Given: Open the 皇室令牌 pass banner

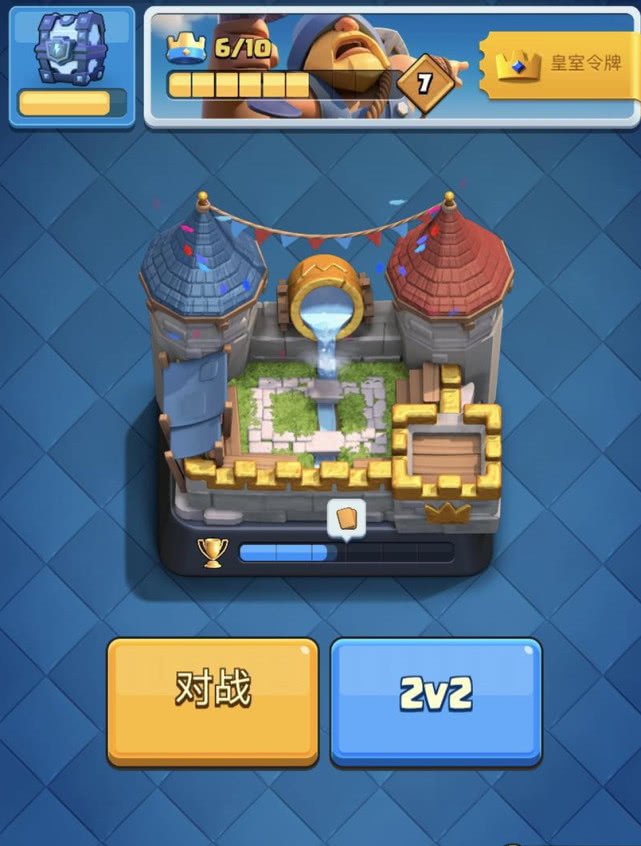Looking at the screenshot, I should tap(560, 66).
